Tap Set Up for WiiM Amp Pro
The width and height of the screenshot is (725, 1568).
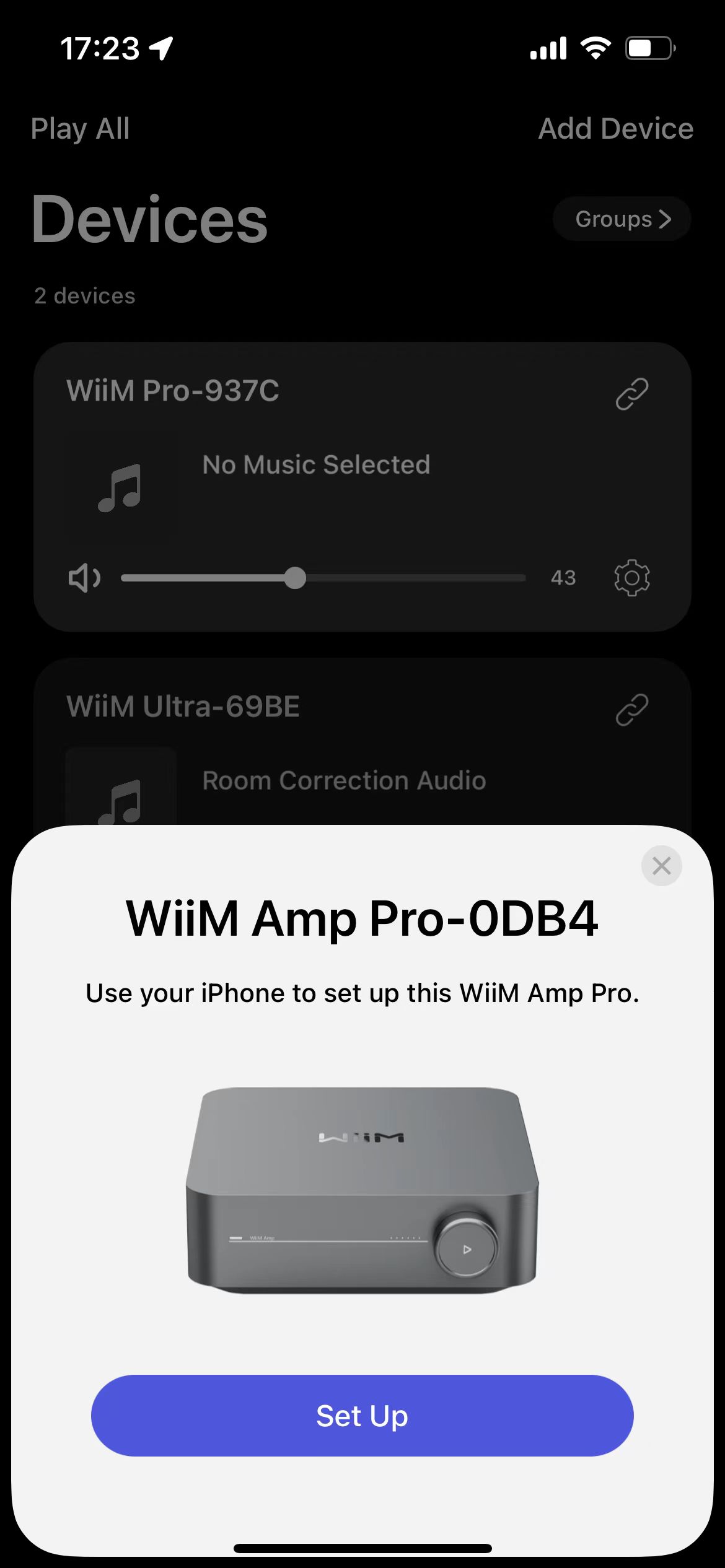tap(362, 1416)
